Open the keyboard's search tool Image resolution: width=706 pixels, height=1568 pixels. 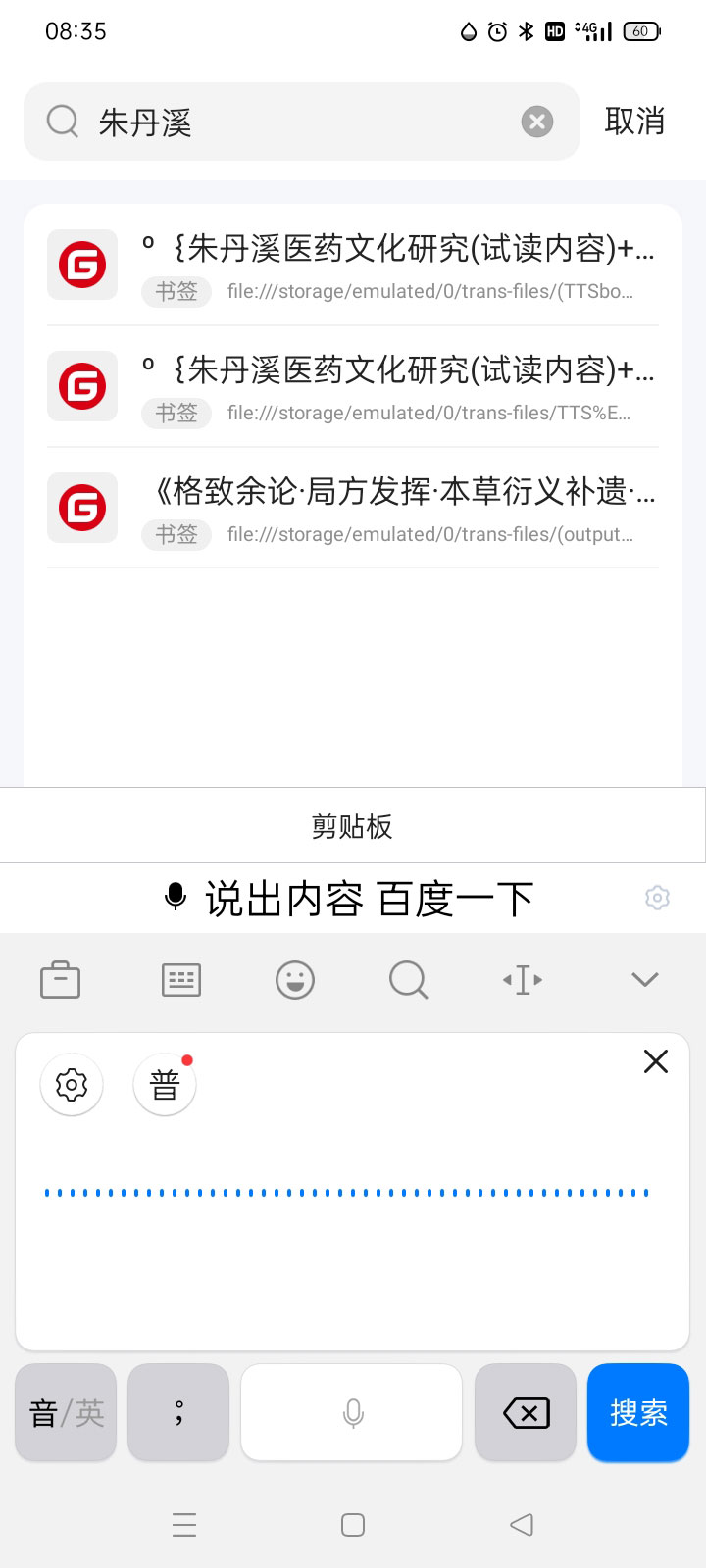tap(408, 979)
